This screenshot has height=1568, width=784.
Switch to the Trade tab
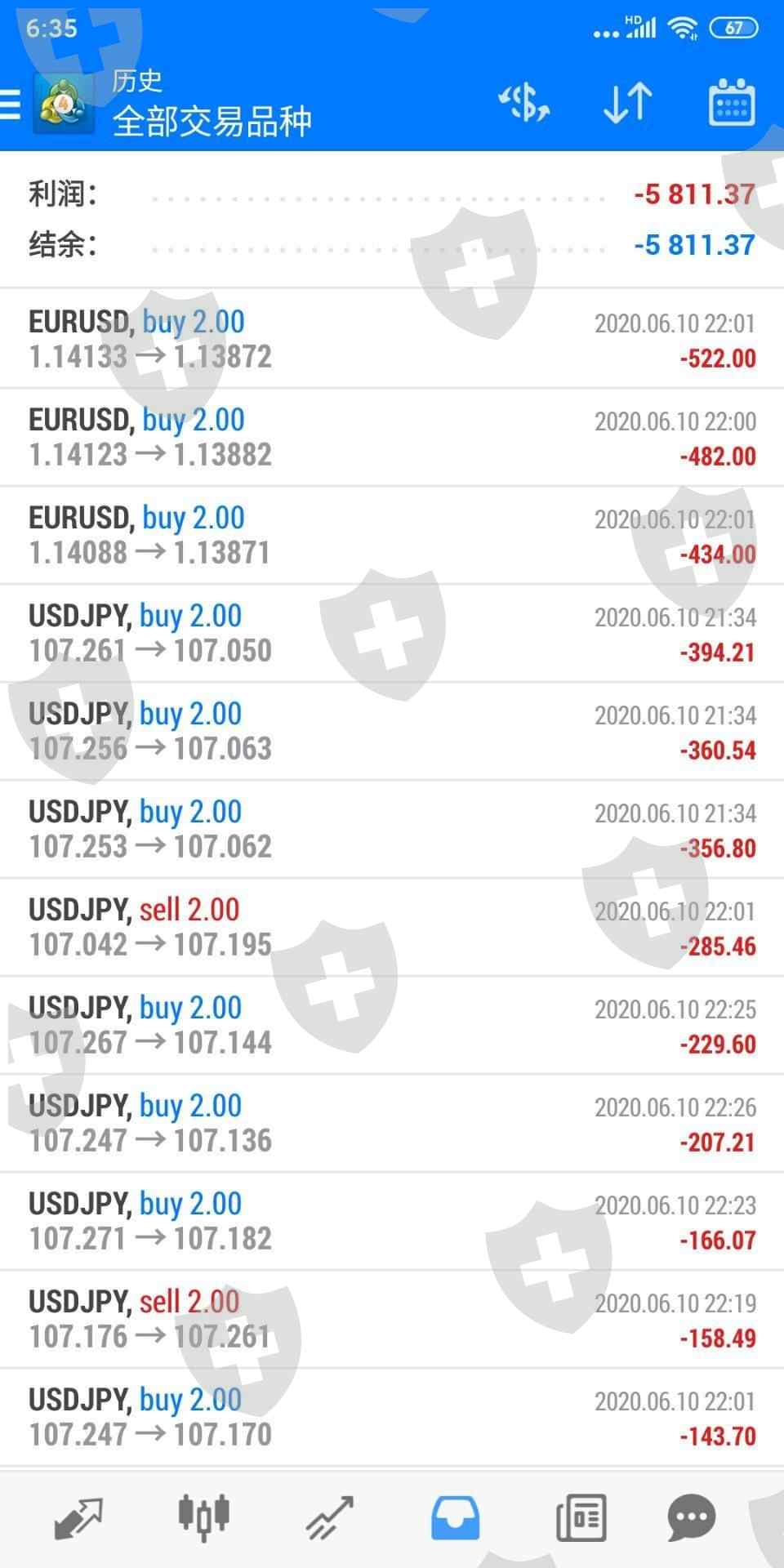click(x=330, y=1519)
